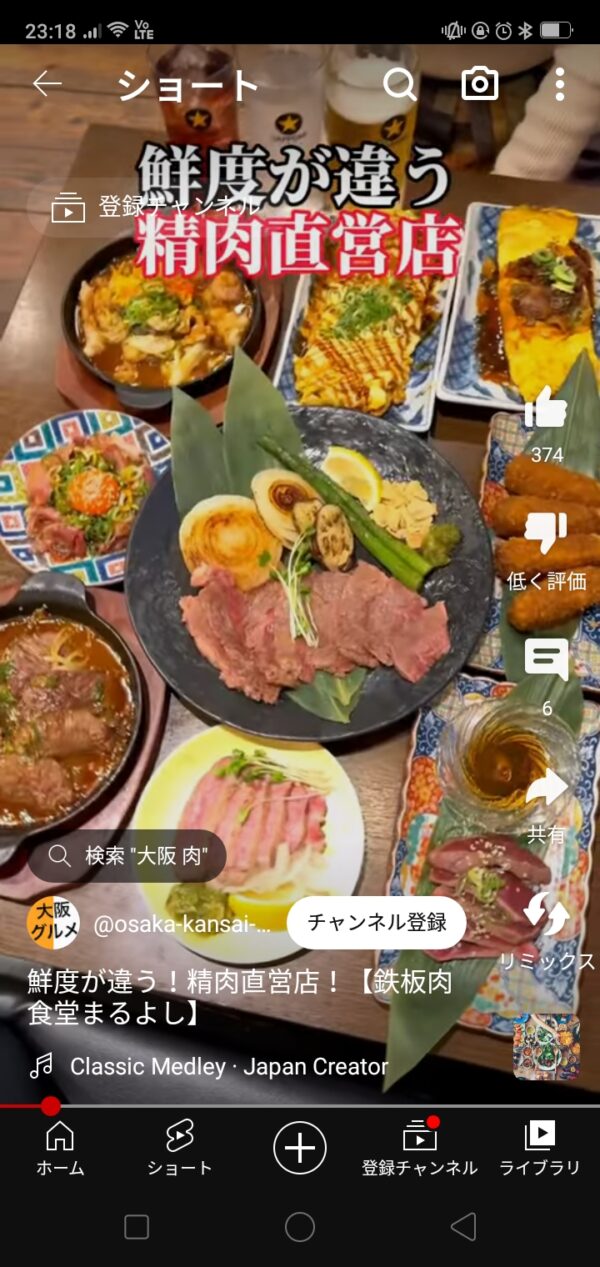
Task: Open the three-dot overflow menu
Action: tap(559, 85)
